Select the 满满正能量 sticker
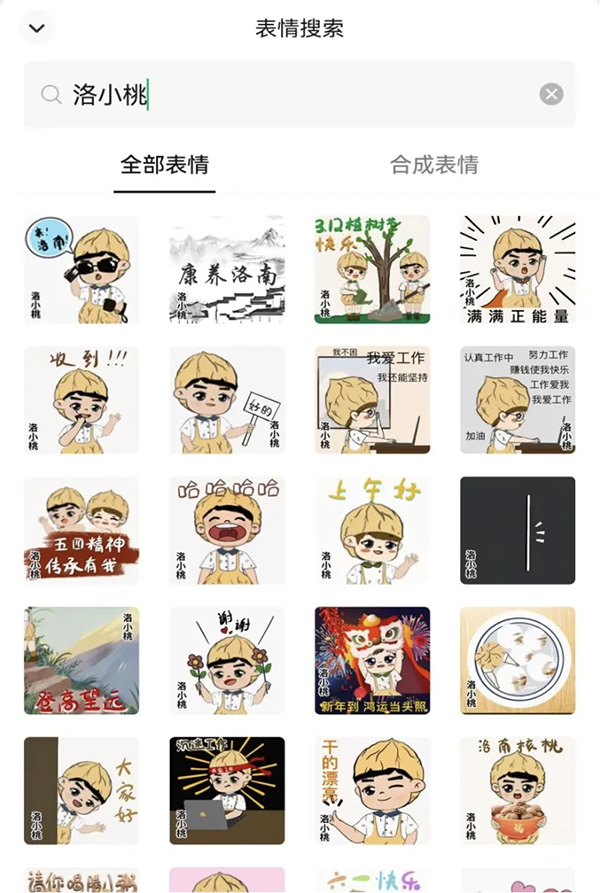This screenshot has width=600, height=893. [517, 271]
